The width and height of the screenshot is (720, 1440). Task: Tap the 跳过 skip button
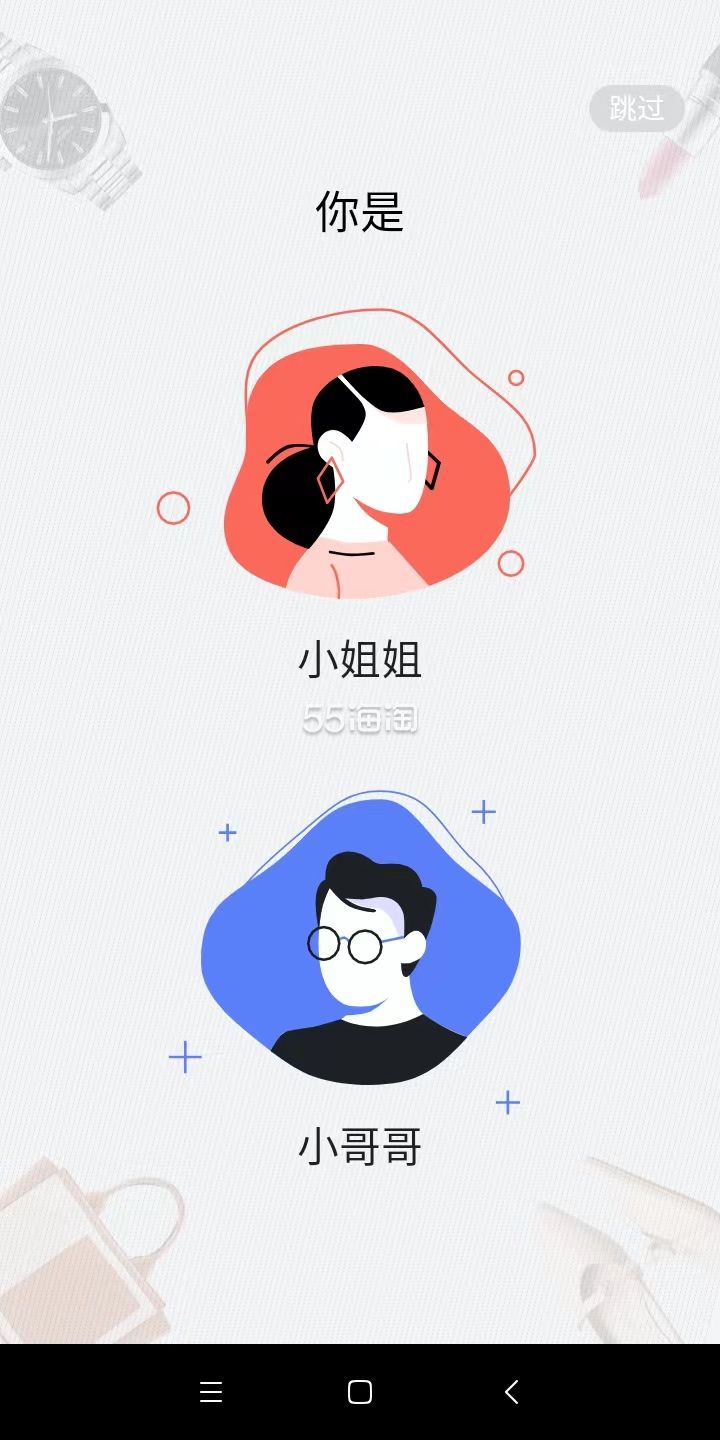[637, 109]
